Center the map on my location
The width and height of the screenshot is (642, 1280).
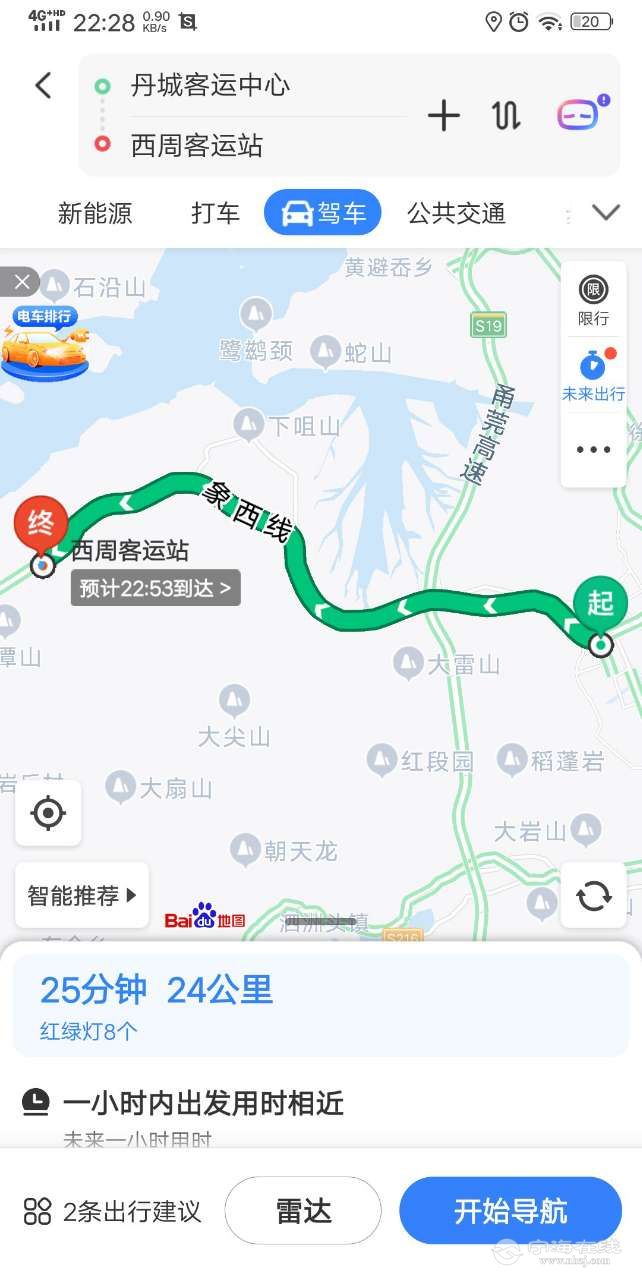[48, 813]
